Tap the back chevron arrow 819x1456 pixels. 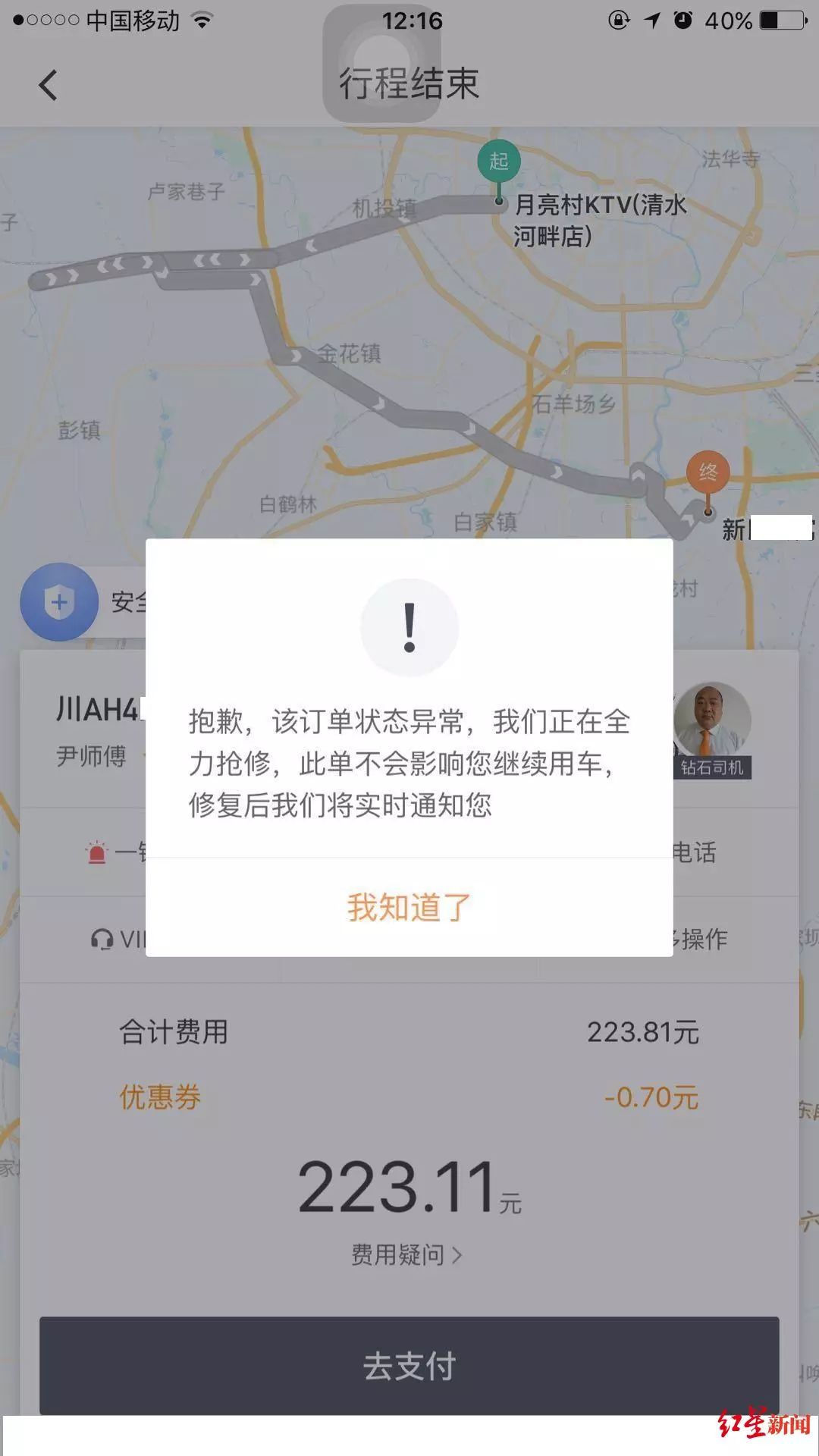[x=49, y=85]
